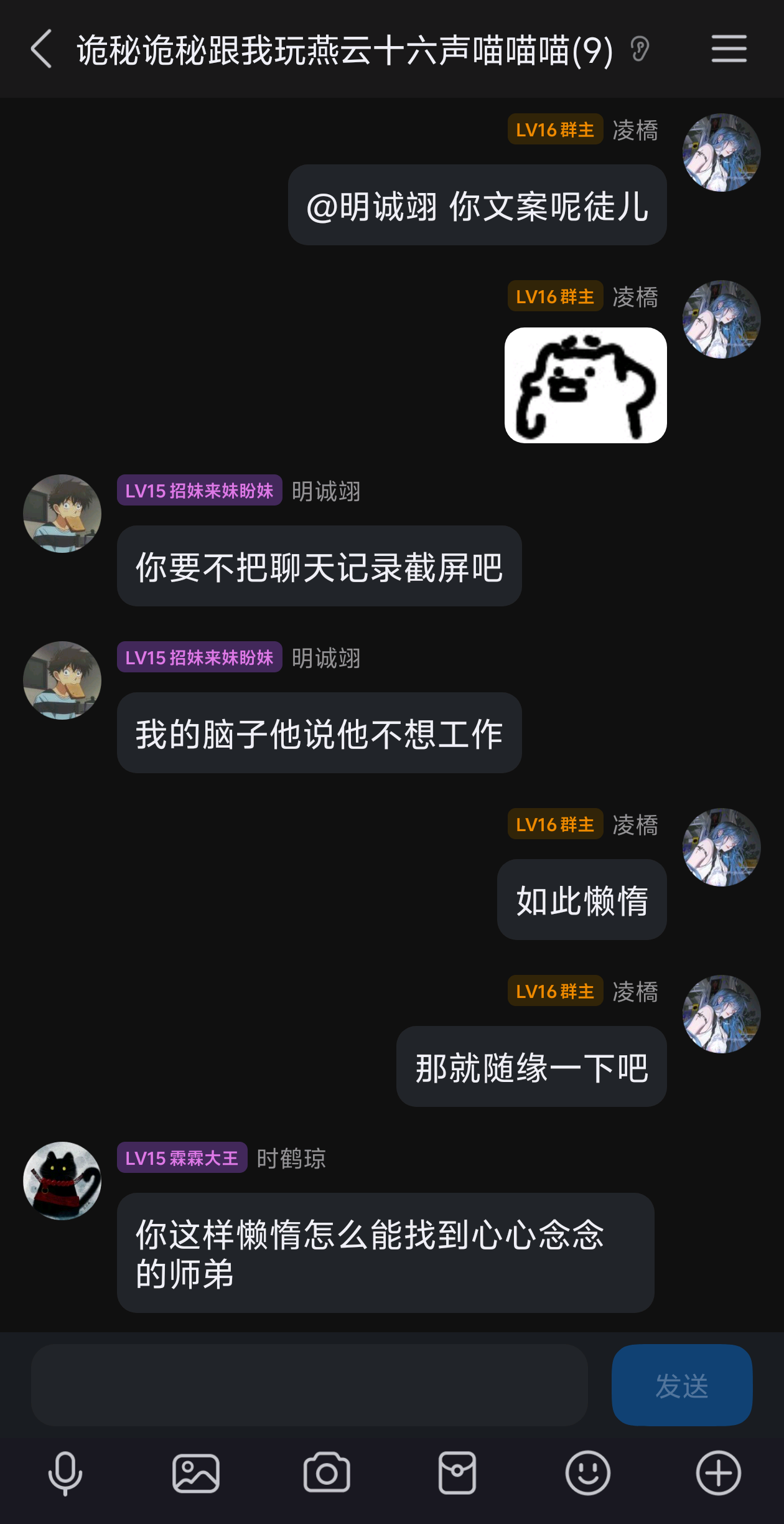Tap the back chevron to exit chat

coord(41,49)
